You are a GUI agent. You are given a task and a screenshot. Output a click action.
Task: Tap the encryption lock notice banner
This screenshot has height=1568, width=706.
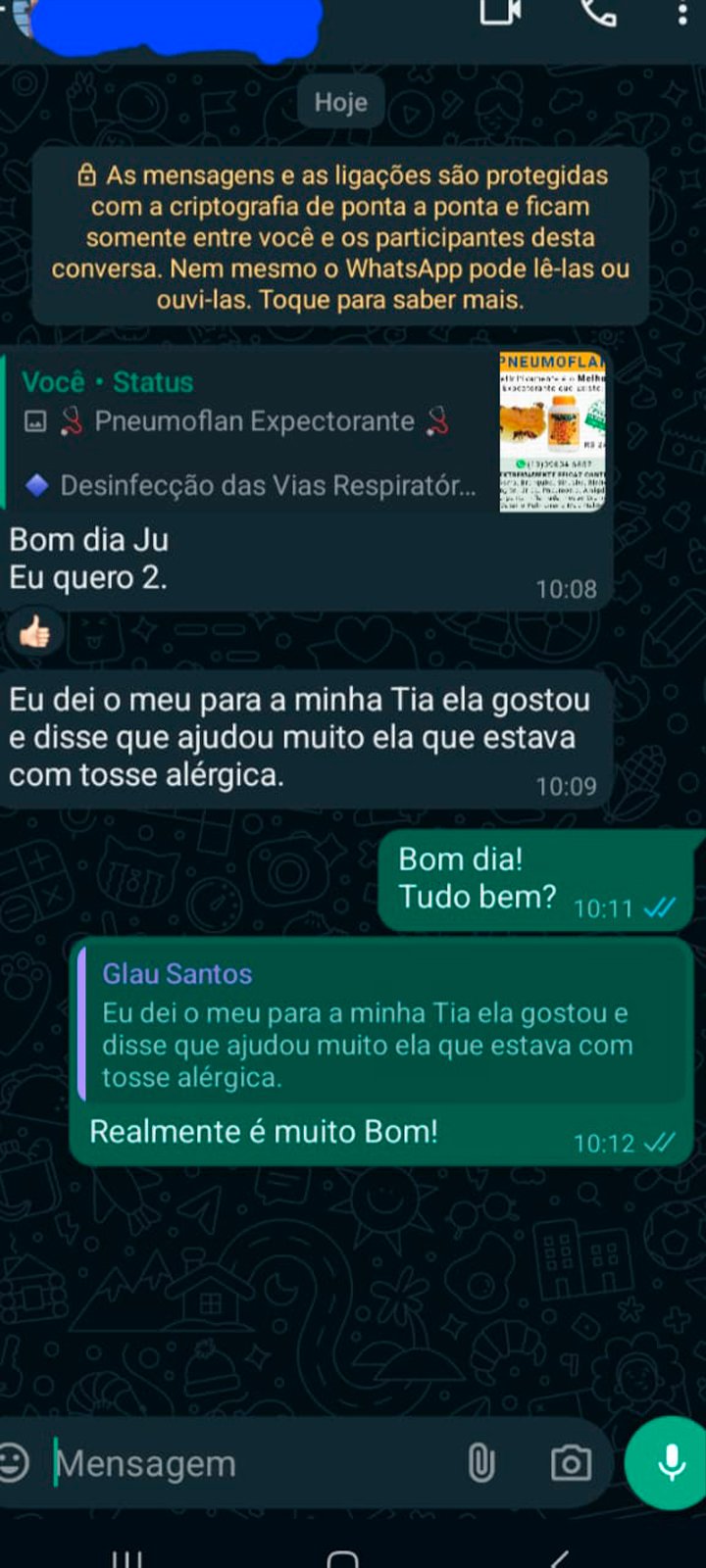(x=341, y=235)
